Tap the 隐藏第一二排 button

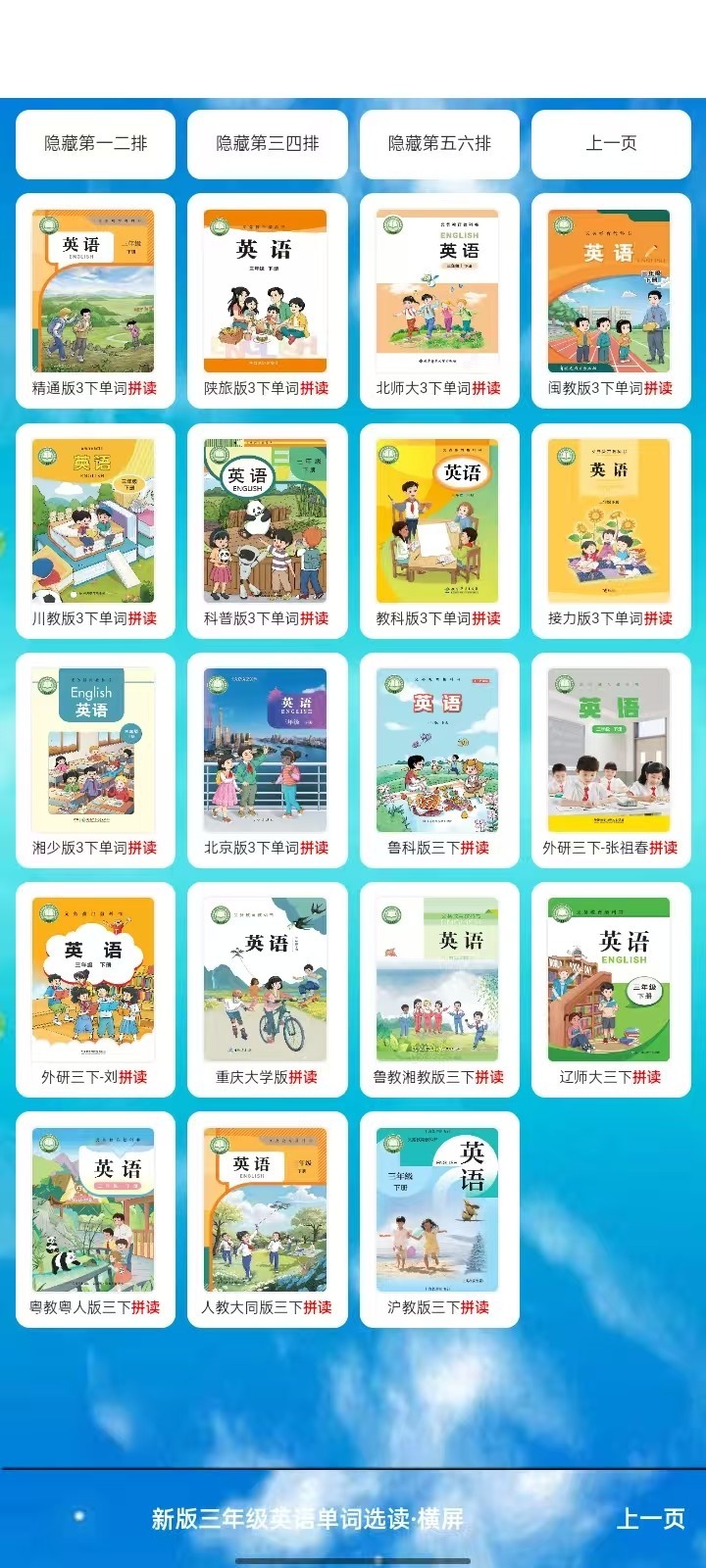tap(95, 144)
